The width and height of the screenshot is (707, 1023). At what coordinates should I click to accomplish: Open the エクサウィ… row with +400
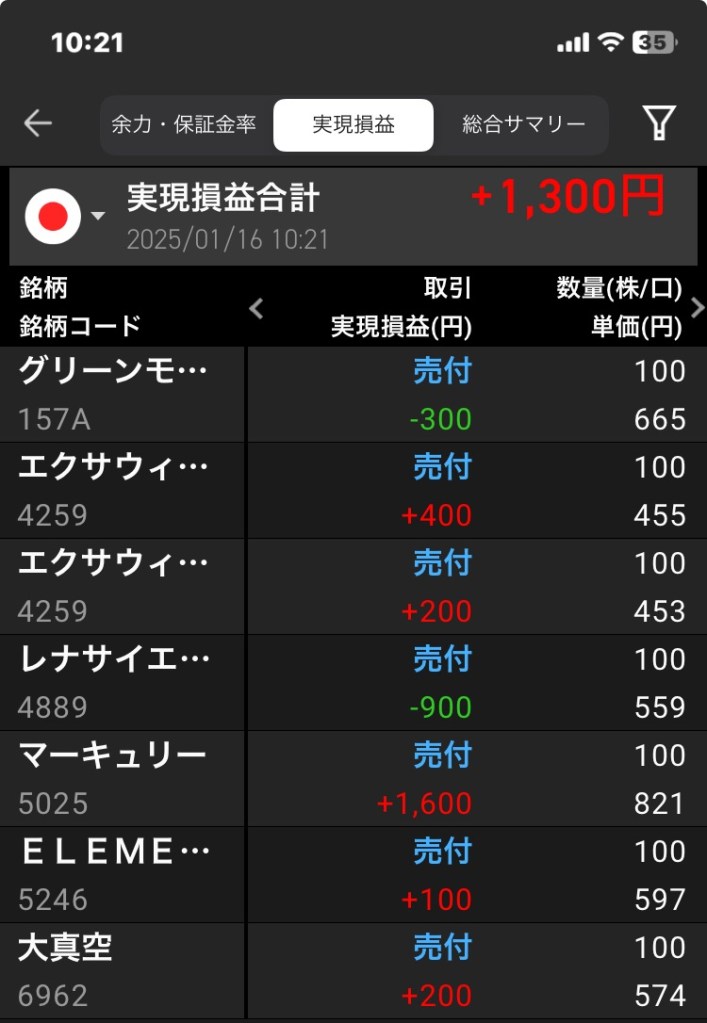(353, 491)
